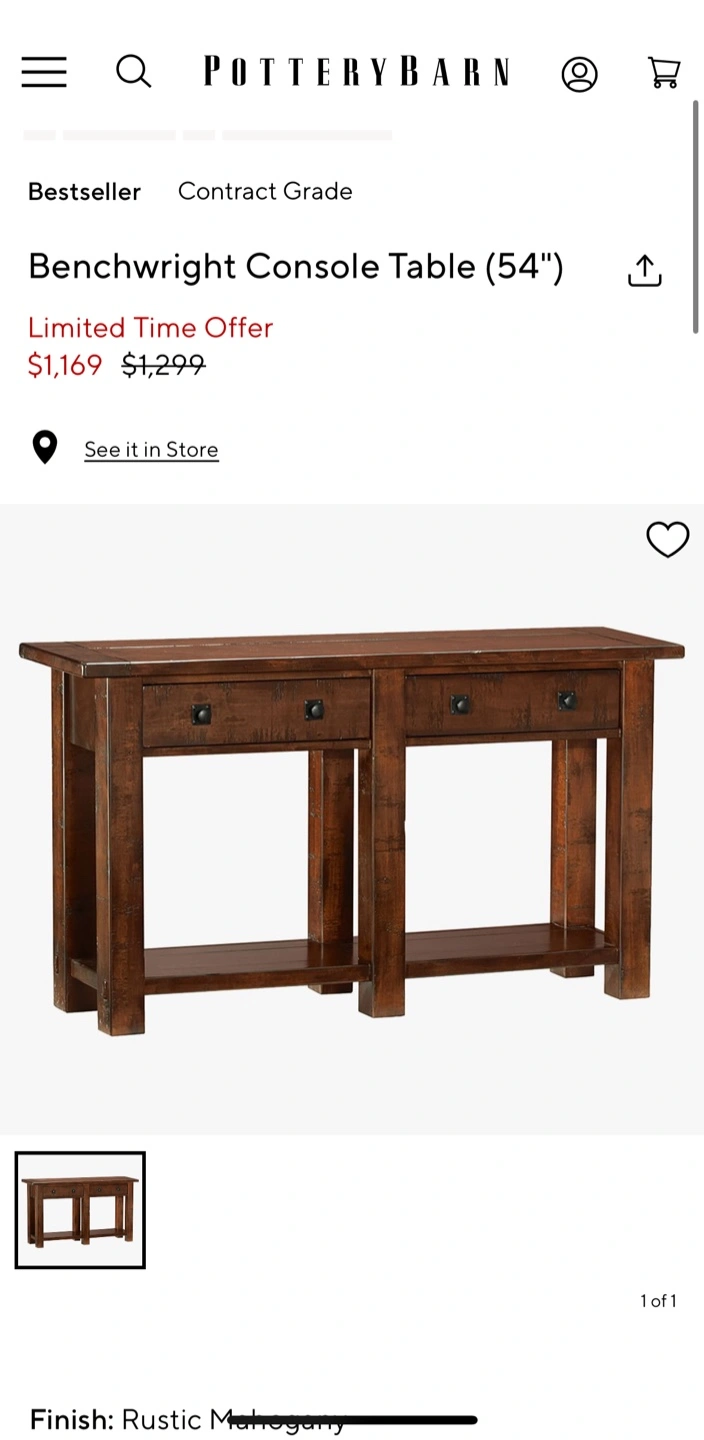View the shopping cart
The width and height of the screenshot is (704, 1440).
[664, 72]
